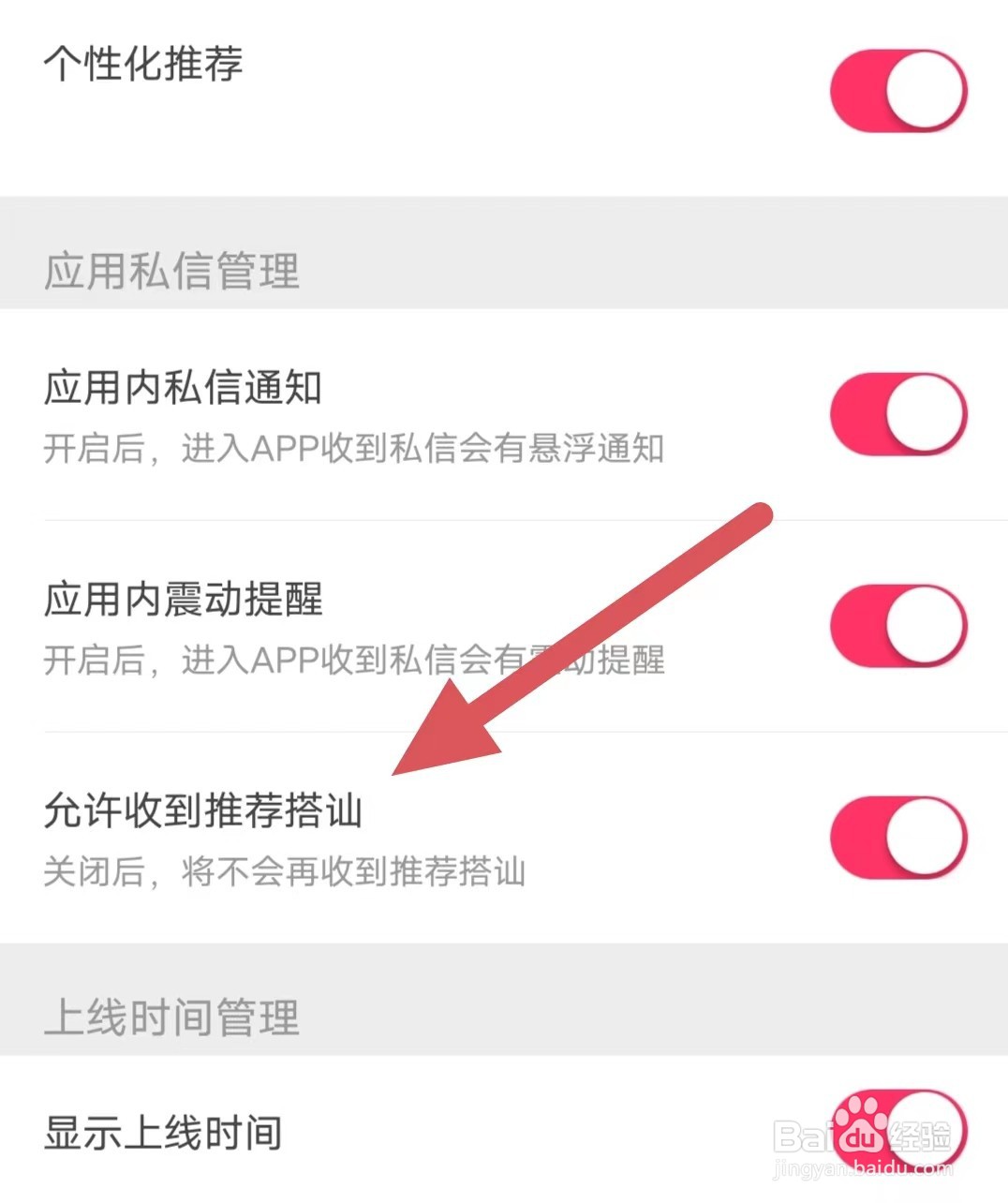The height and width of the screenshot is (1203, 1008).
Task: Turn off the 应用内震动提醒 switch
Action: coord(897,626)
